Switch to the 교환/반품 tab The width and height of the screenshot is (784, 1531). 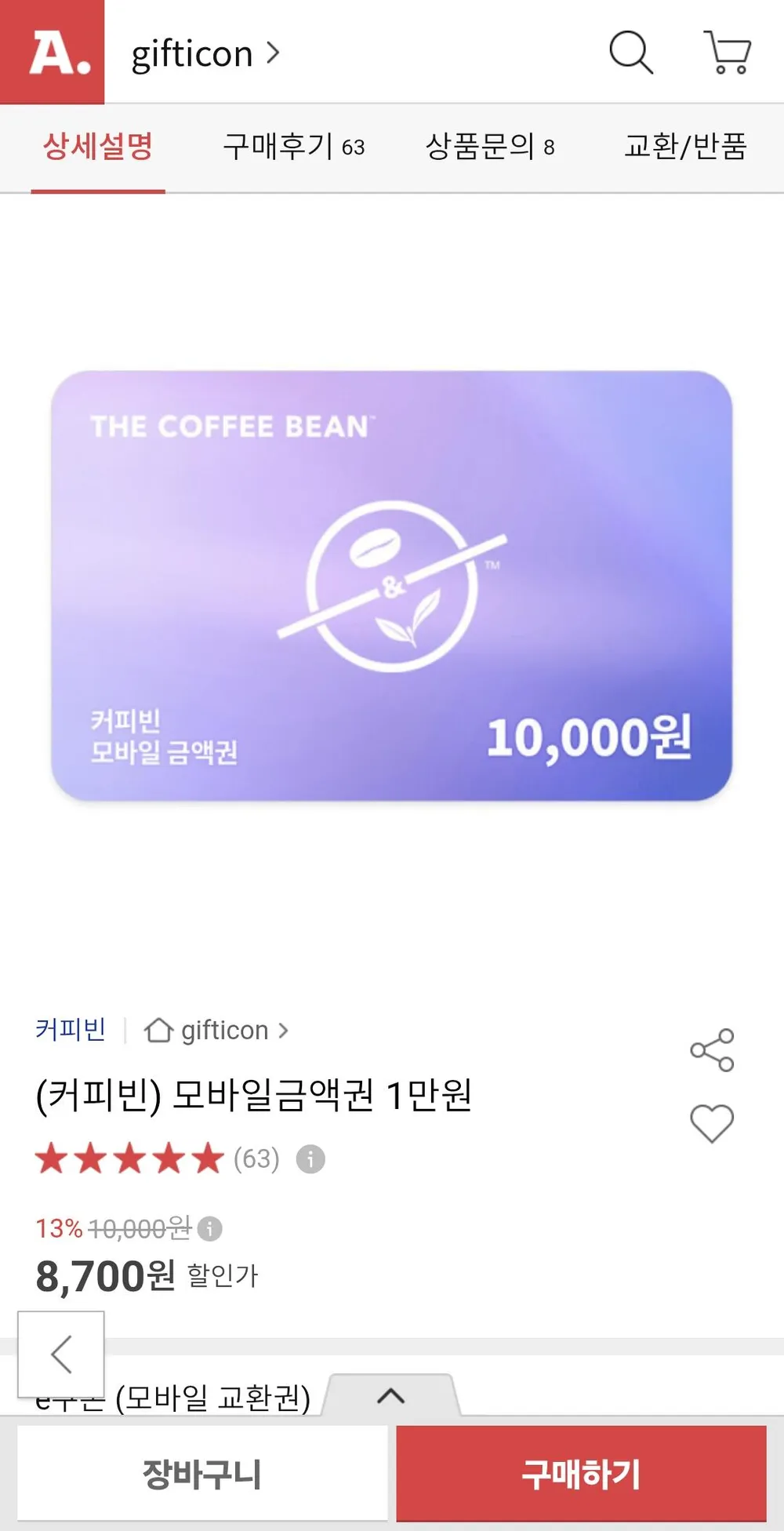[x=685, y=147]
